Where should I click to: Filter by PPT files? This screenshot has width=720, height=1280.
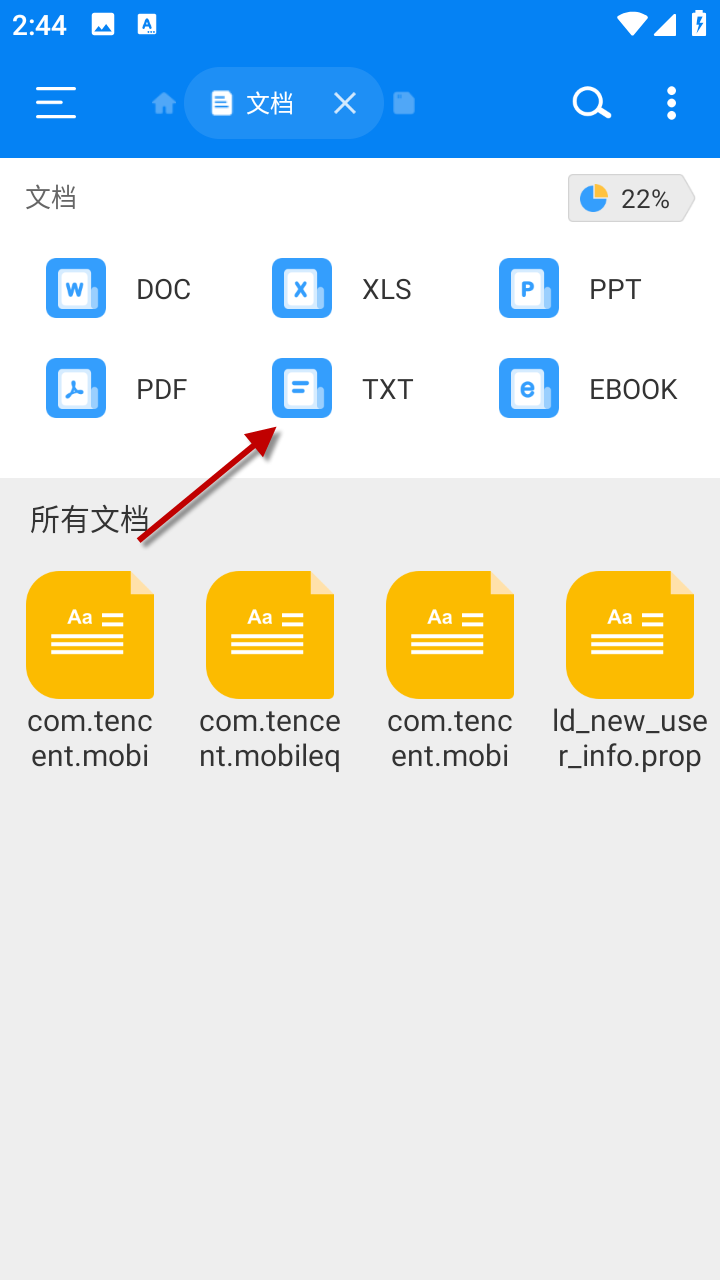click(x=572, y=289)
